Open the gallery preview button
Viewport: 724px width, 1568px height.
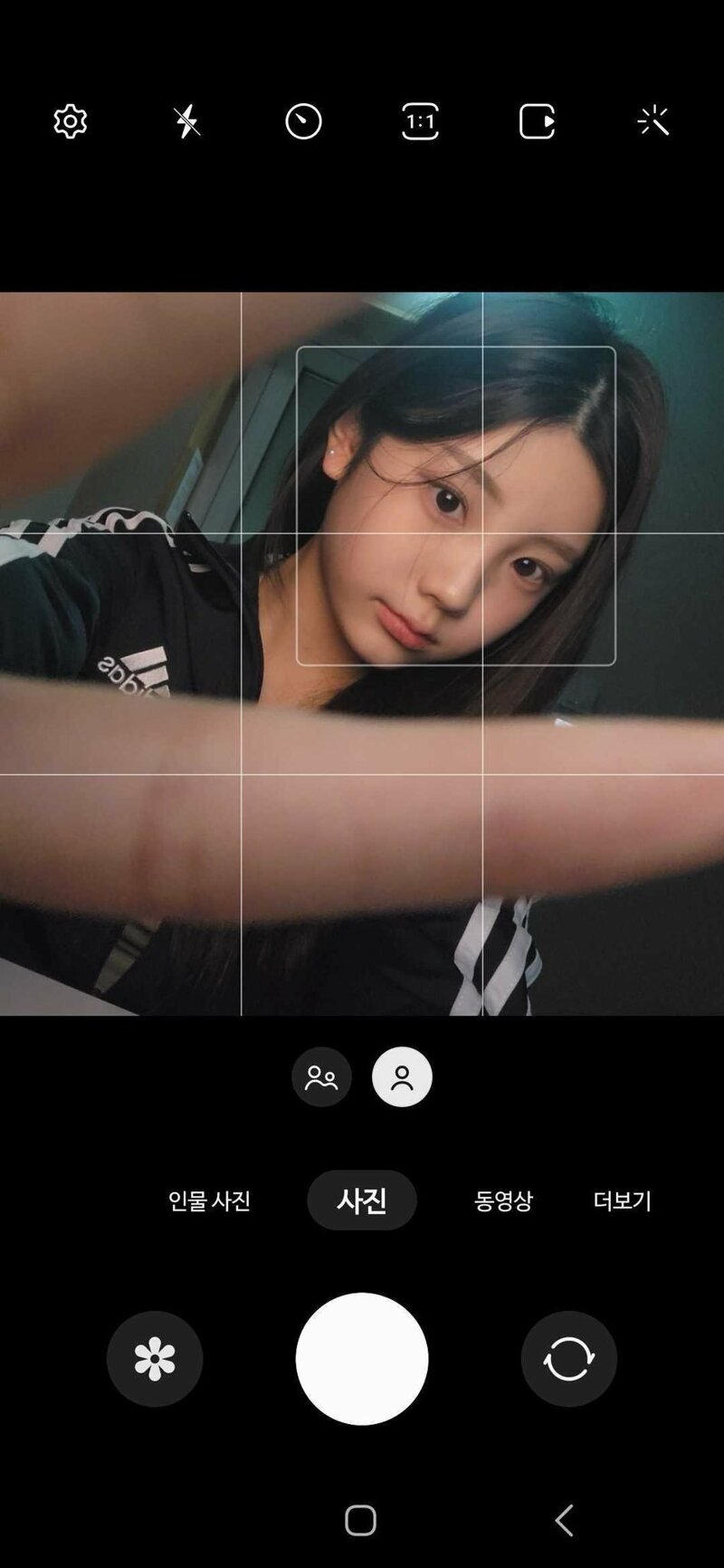[155, 1359]
